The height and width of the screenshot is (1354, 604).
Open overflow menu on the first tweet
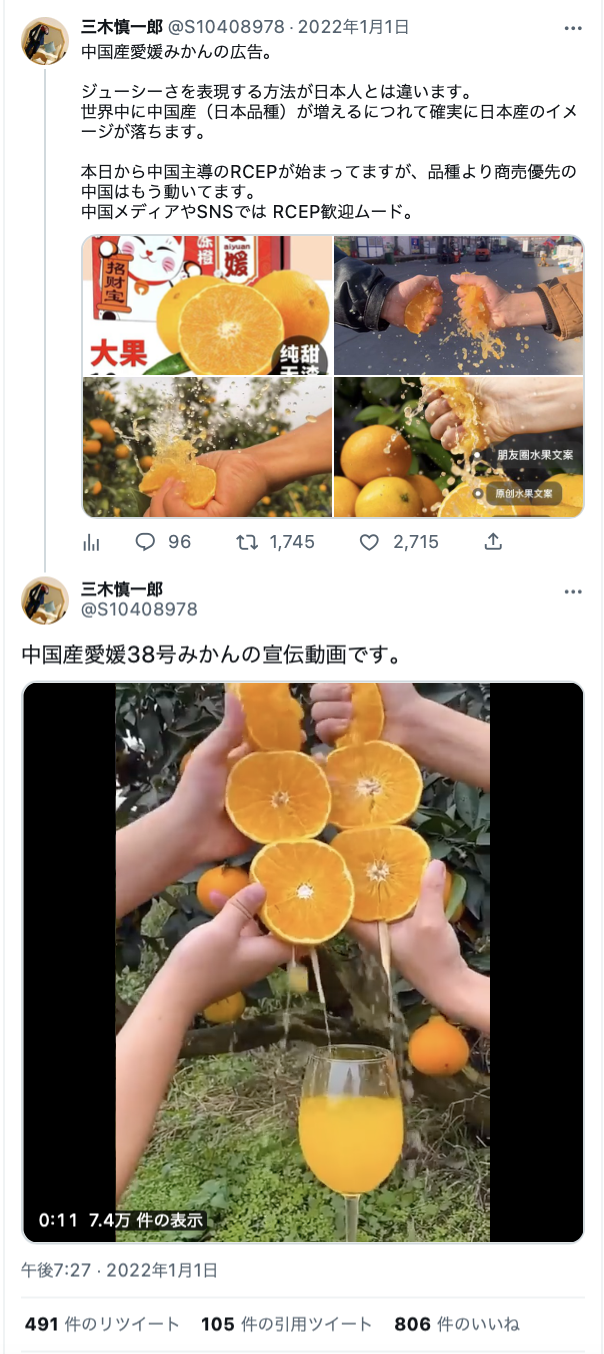572,27
